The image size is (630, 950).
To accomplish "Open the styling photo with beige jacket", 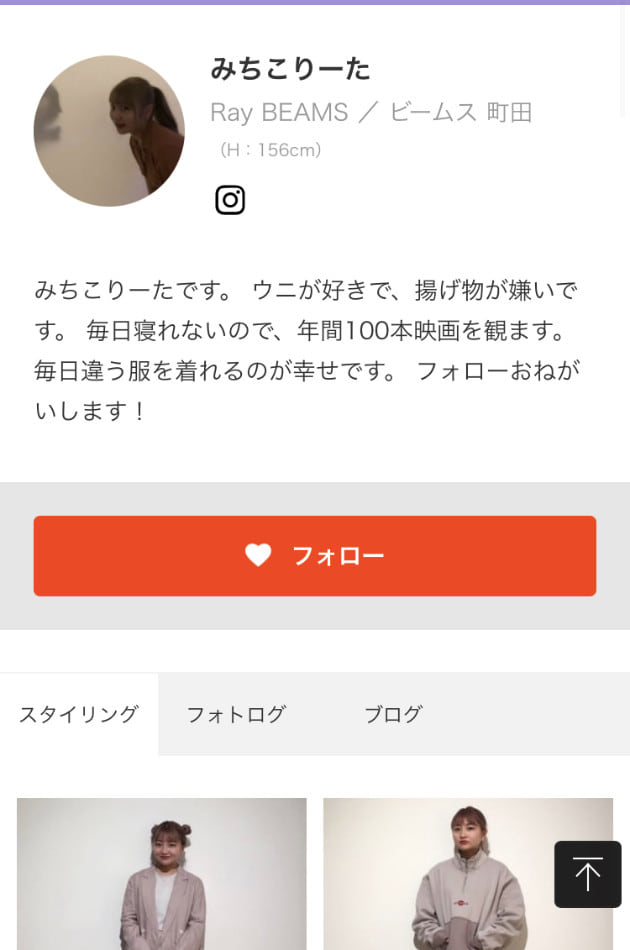I will coord(162,874).
